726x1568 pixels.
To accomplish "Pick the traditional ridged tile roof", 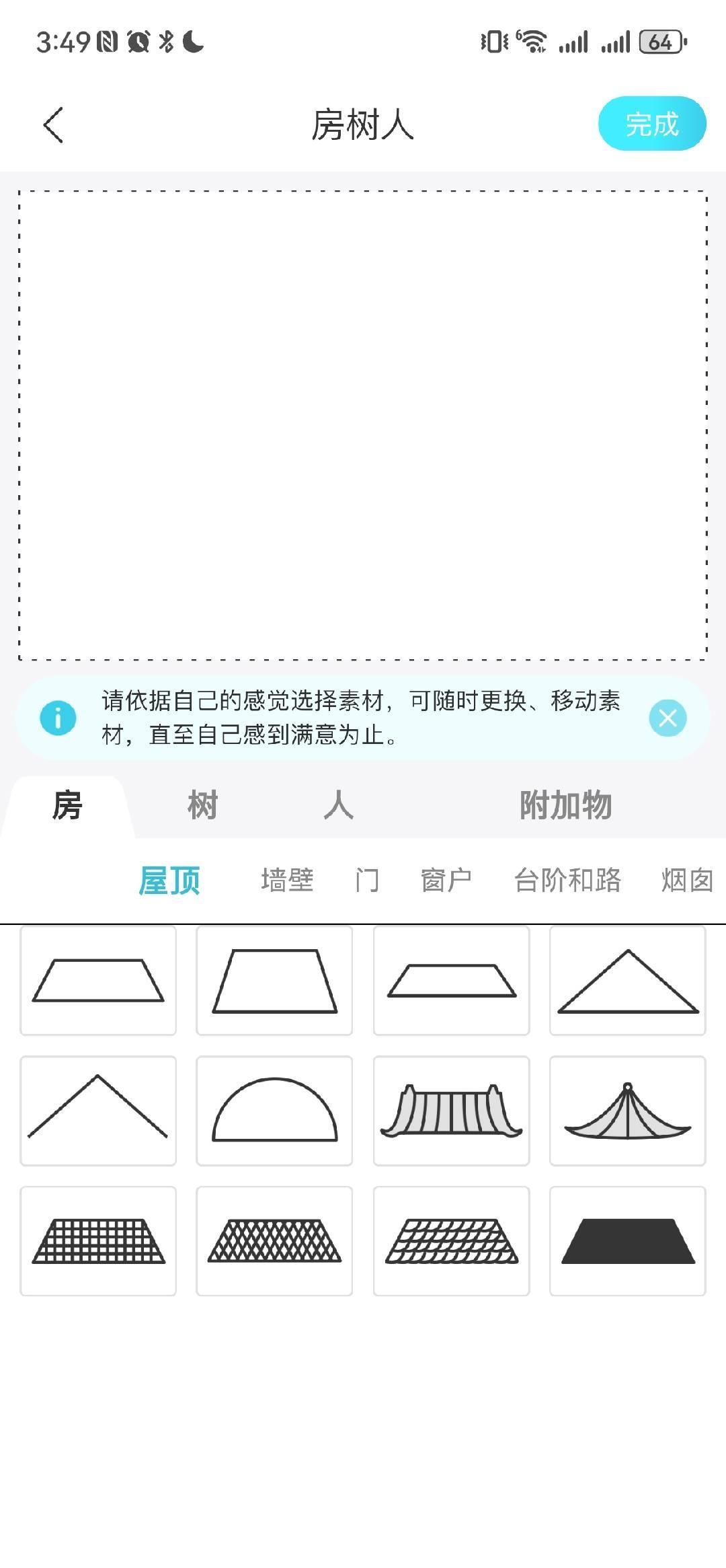I will coord(451,1111).
